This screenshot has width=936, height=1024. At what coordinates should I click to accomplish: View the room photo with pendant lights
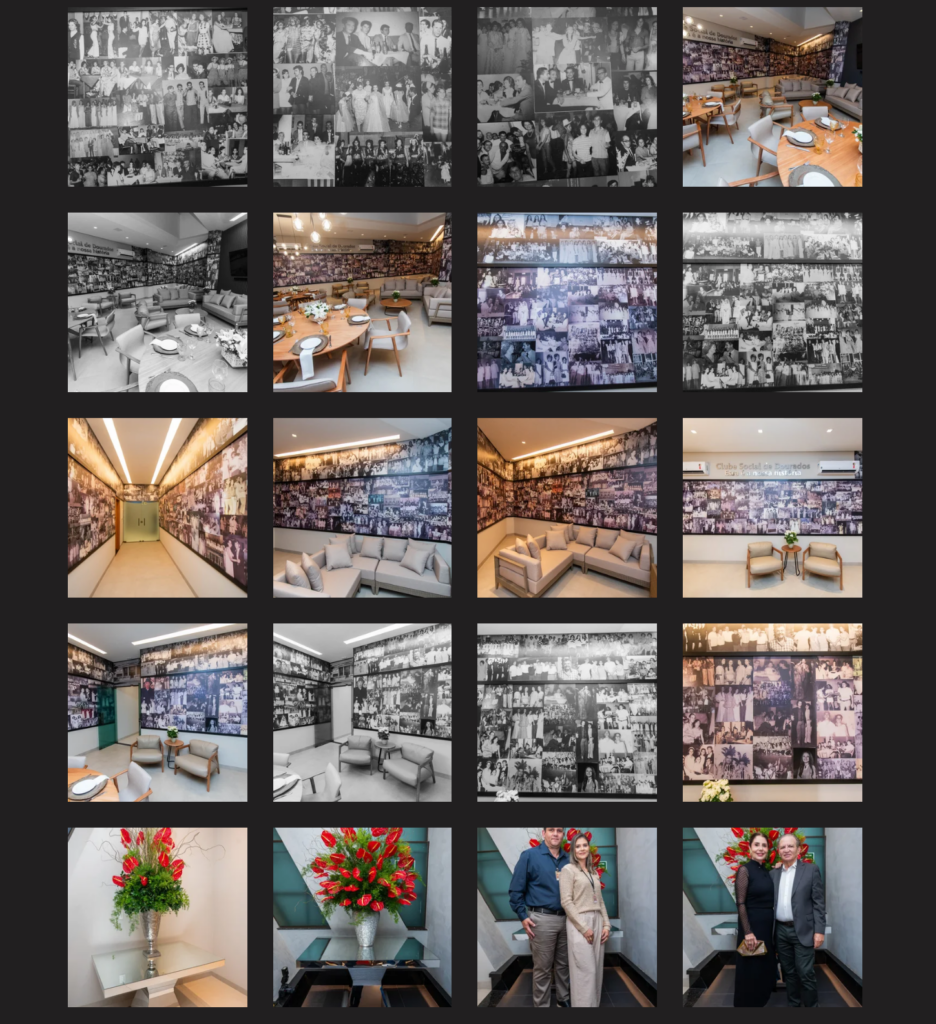point(362,302)
